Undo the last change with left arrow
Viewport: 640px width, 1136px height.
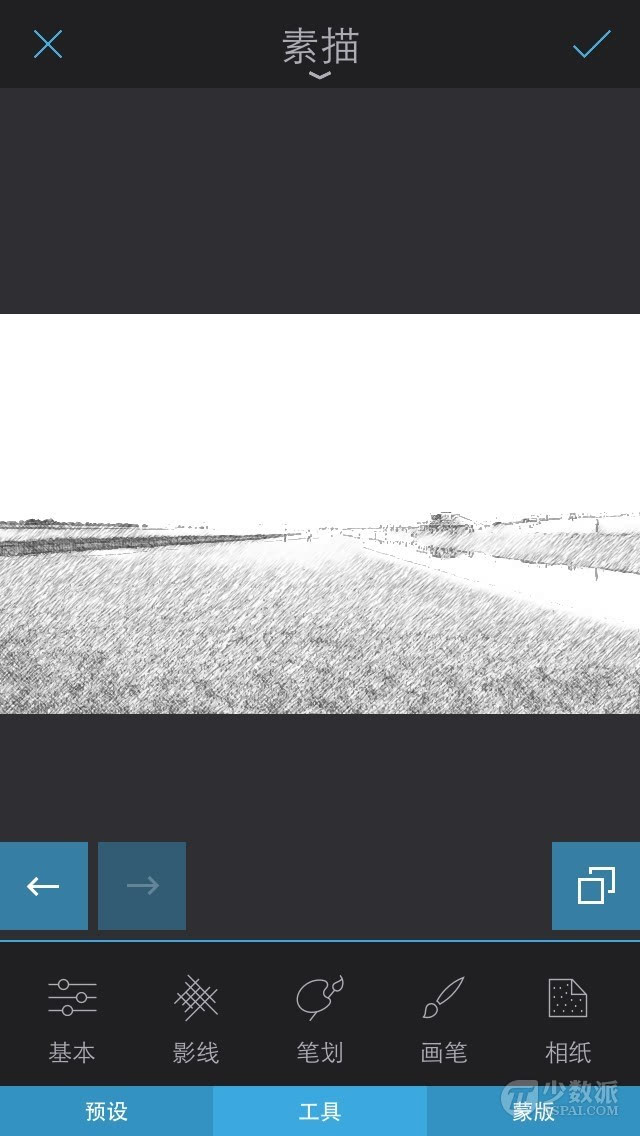43,885
